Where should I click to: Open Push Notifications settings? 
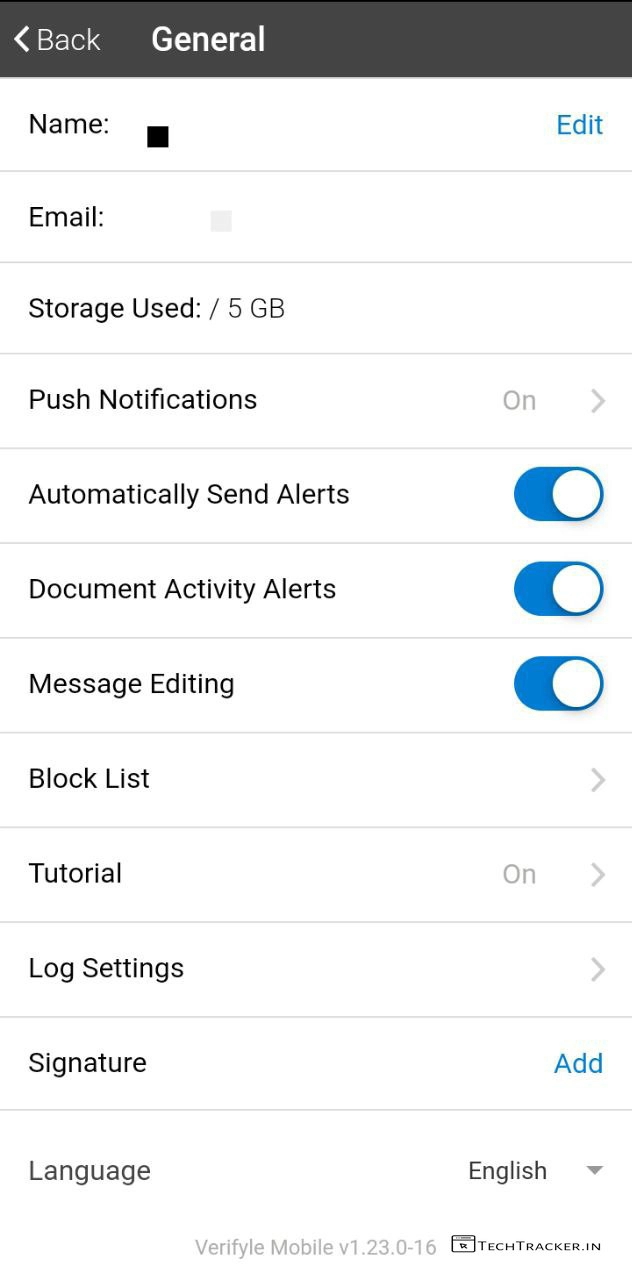pyautogui.click(x=316, y=400)
